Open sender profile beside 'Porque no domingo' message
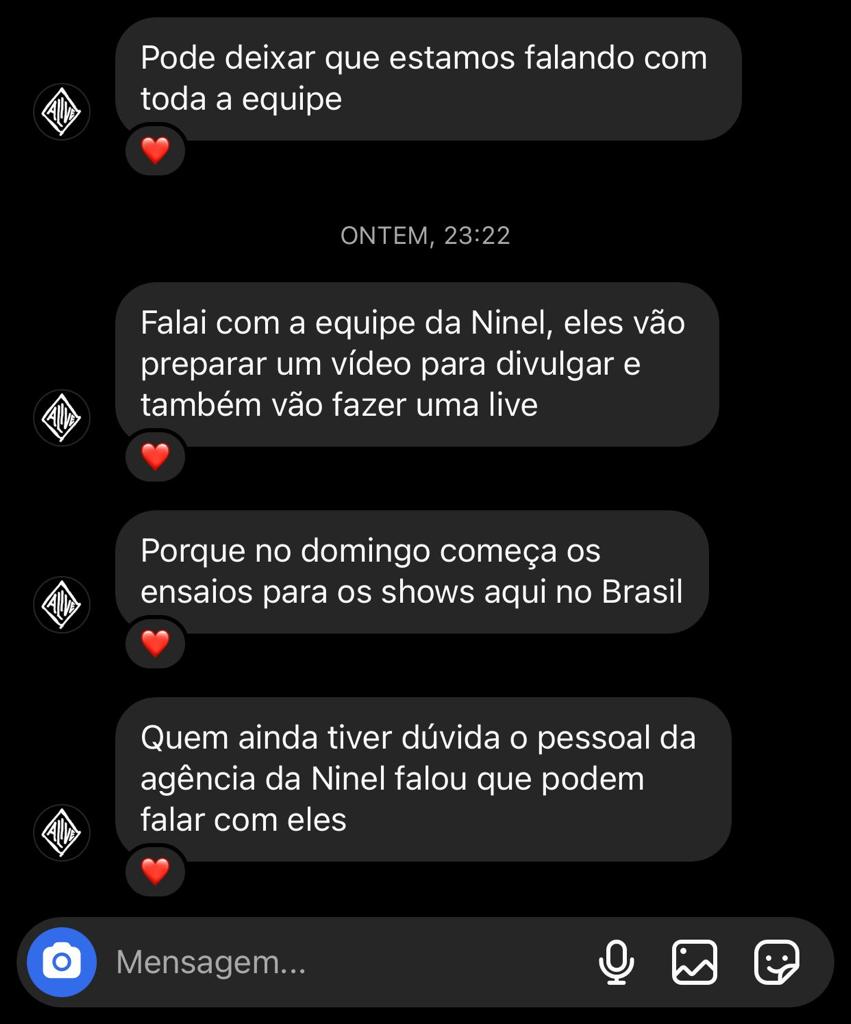 click(x=62, y=604)
